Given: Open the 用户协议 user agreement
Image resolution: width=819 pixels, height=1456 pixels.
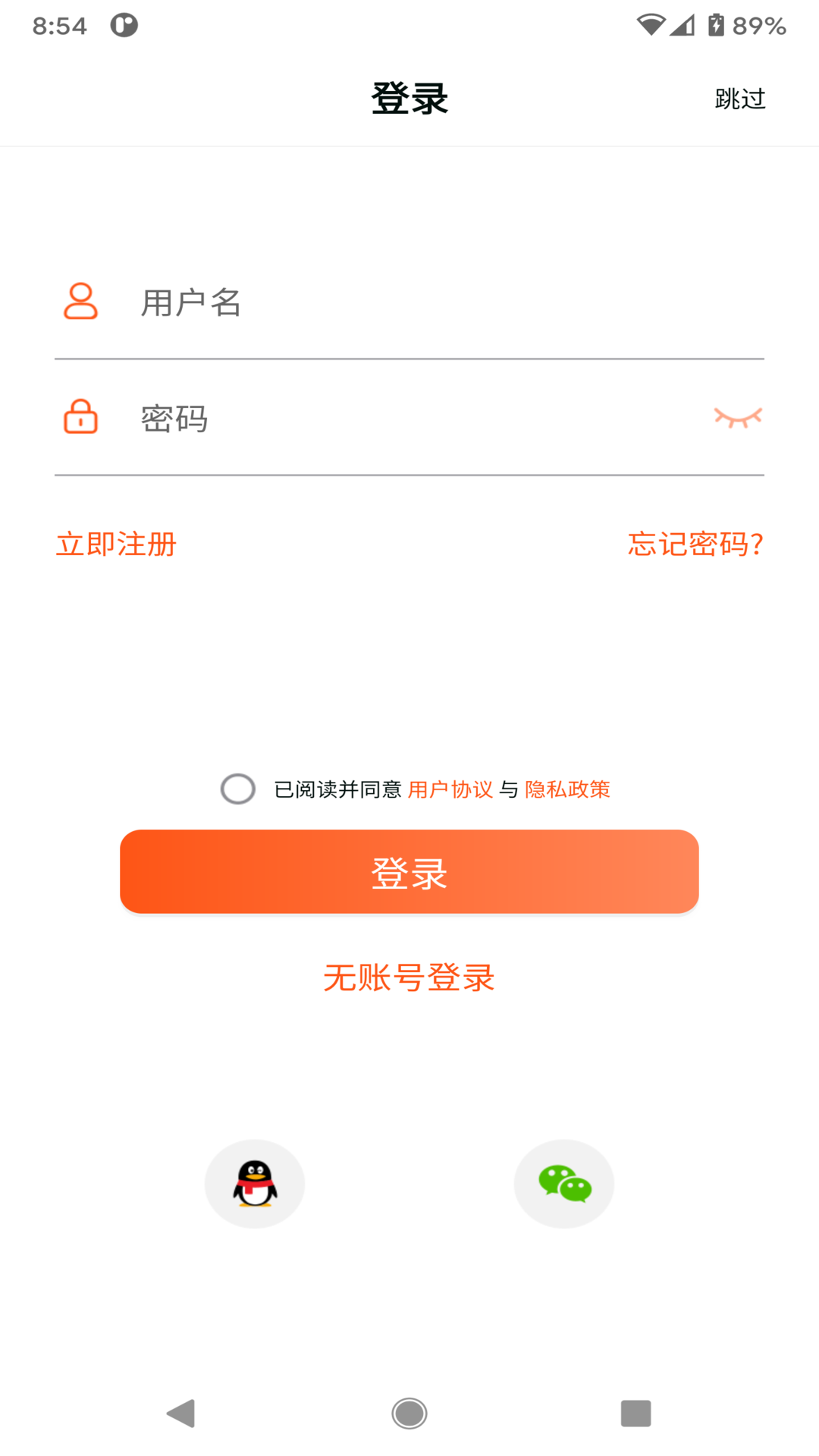Looking at the screenshot, I should point(450,789).
